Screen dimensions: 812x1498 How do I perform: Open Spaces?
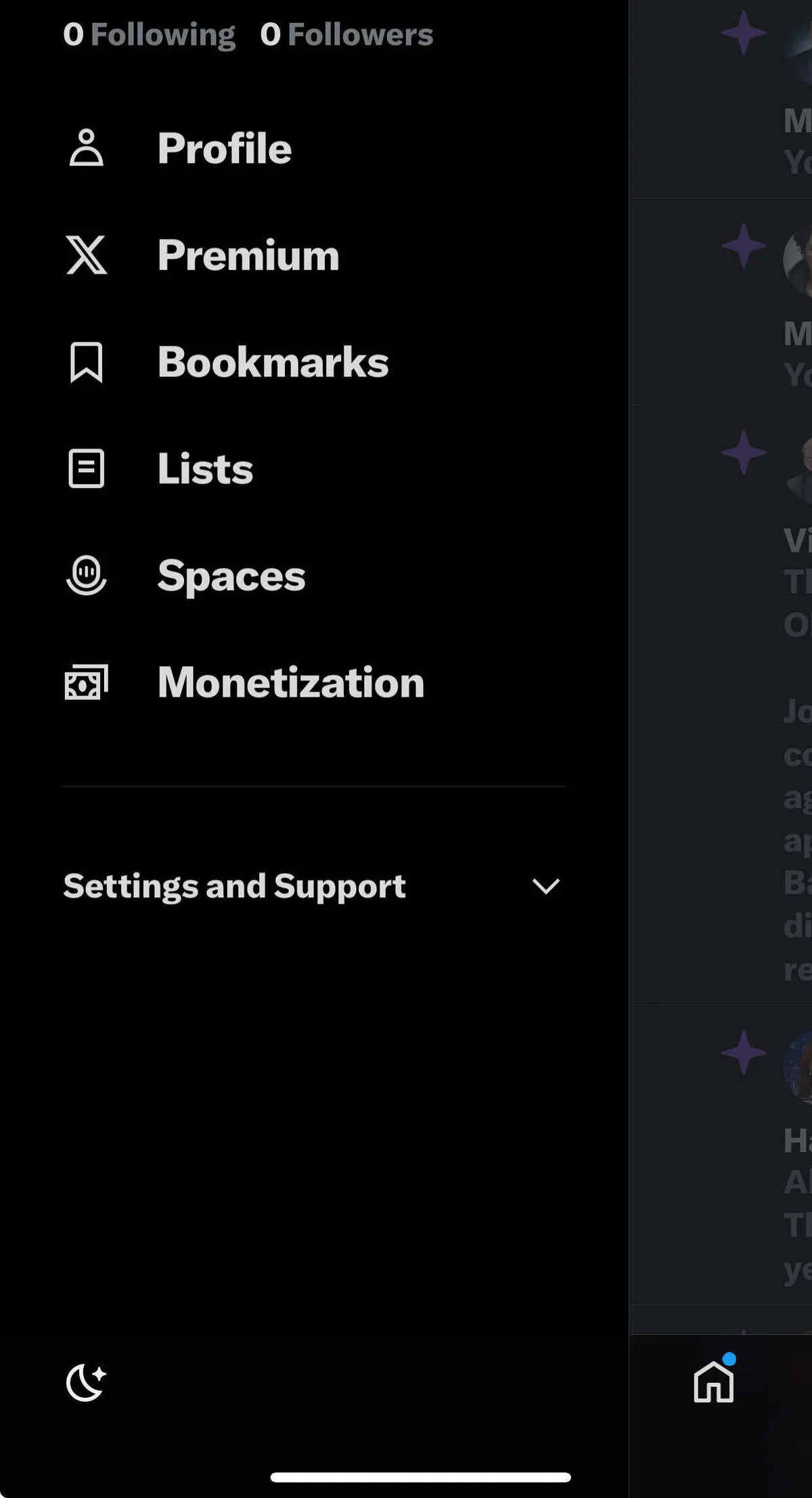[231, 575]
